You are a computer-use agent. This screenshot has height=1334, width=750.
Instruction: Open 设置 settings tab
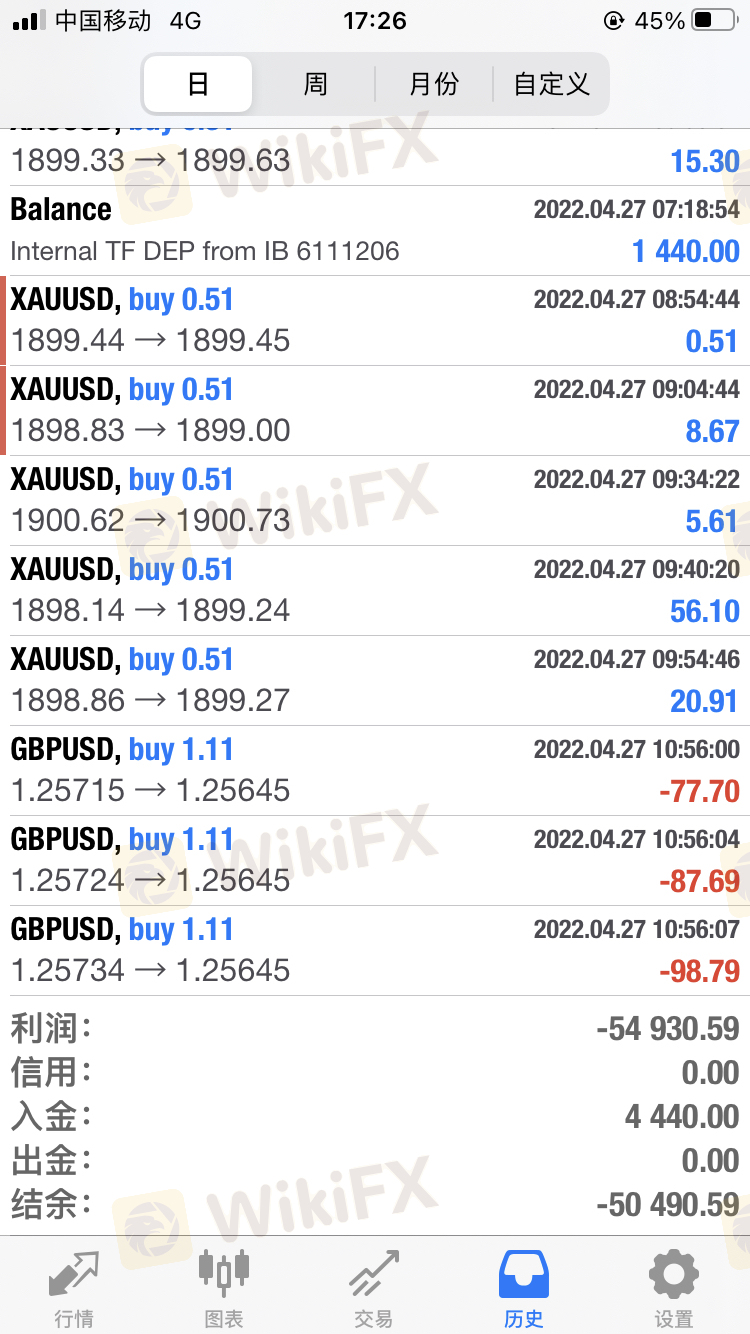pos(674,1288)
